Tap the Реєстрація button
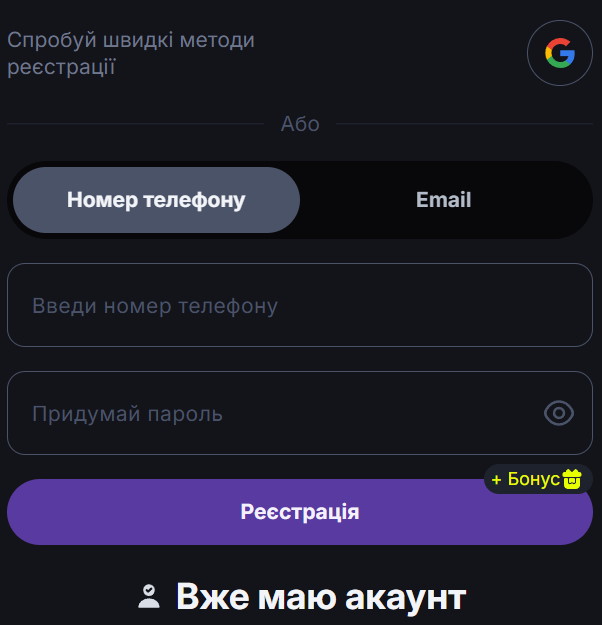The height and width of the screenshot is (625, 602). coord(300,512)
